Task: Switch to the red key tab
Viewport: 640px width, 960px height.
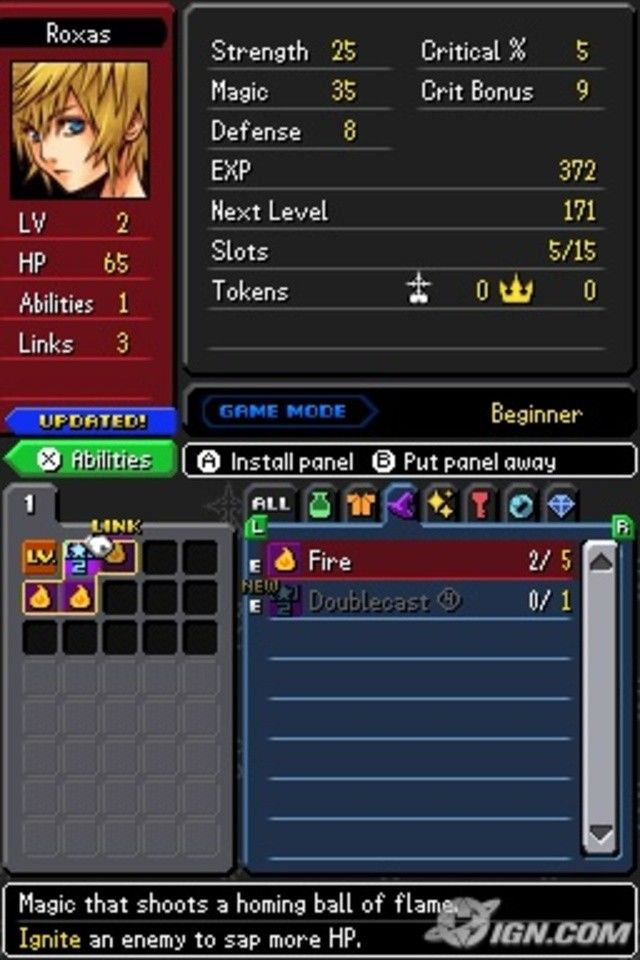Action: pos(481,505)
